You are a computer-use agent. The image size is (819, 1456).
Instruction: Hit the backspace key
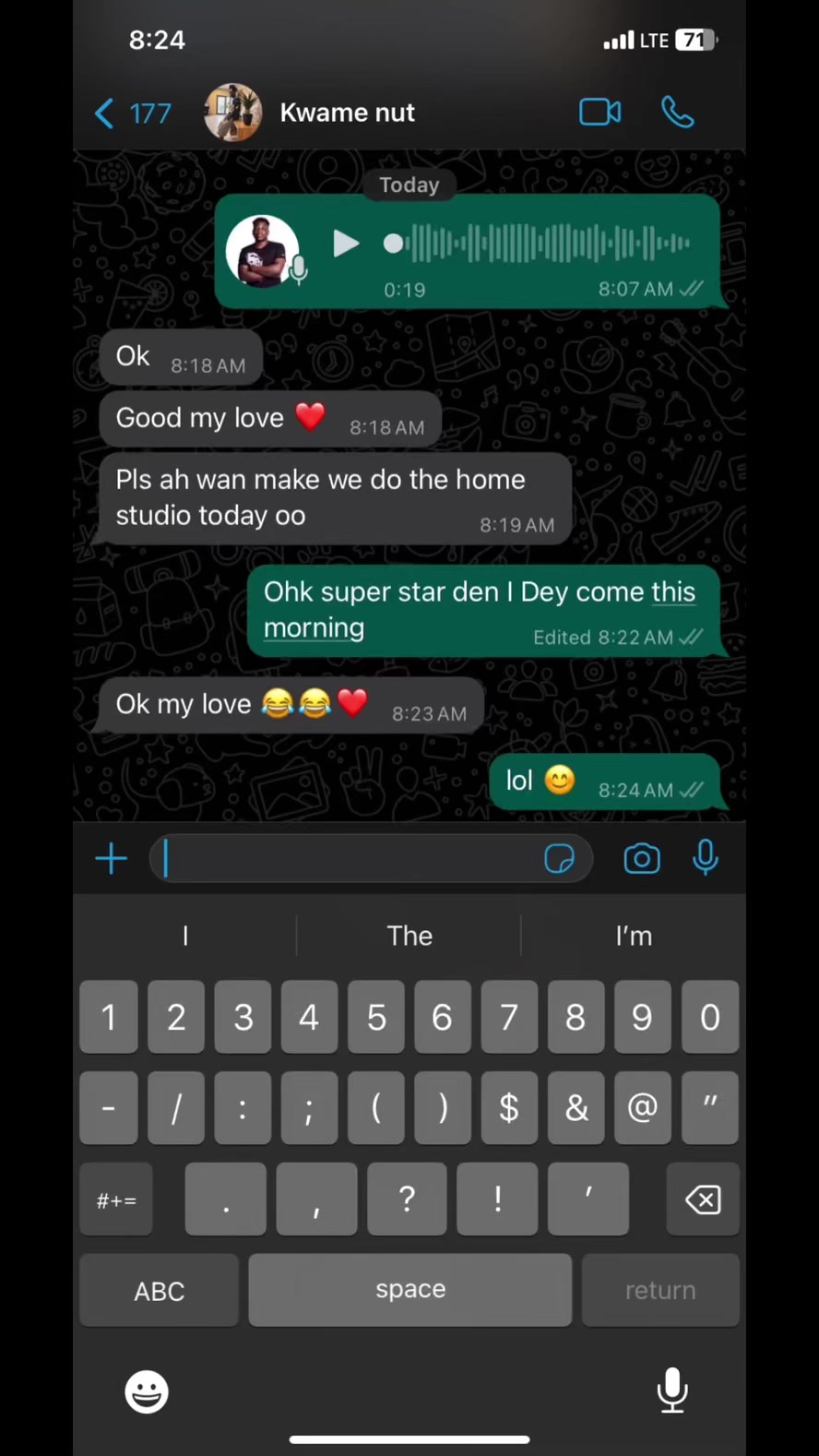click(x=703, y=1199)
